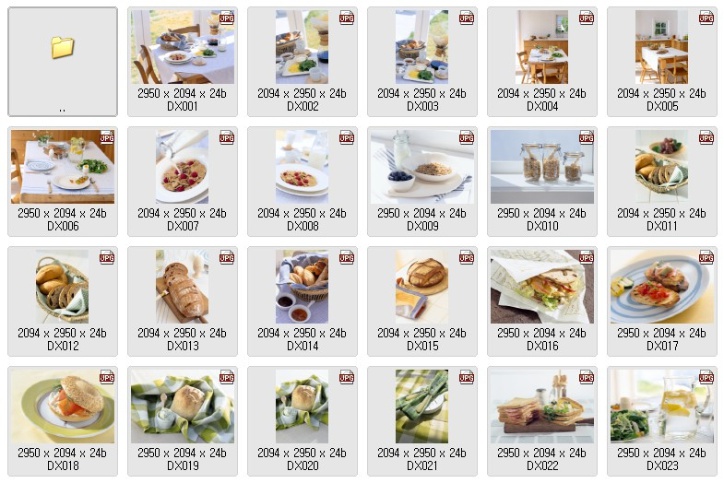Select the DX002 thumbnail
This screenshot has width=724, height=483.
coord(302,48)
